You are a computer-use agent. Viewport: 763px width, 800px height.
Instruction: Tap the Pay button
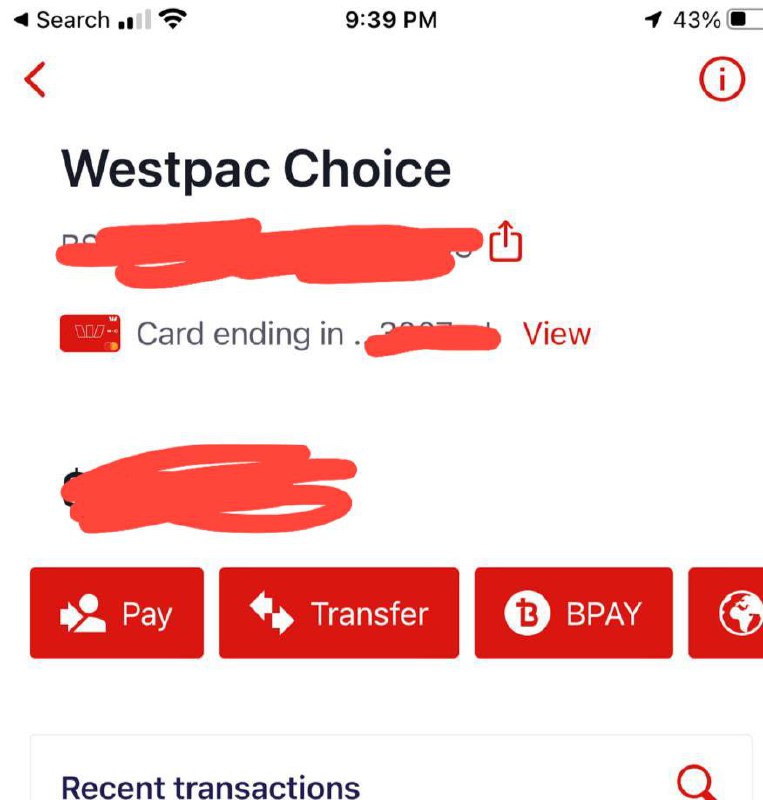click(117, 613)
